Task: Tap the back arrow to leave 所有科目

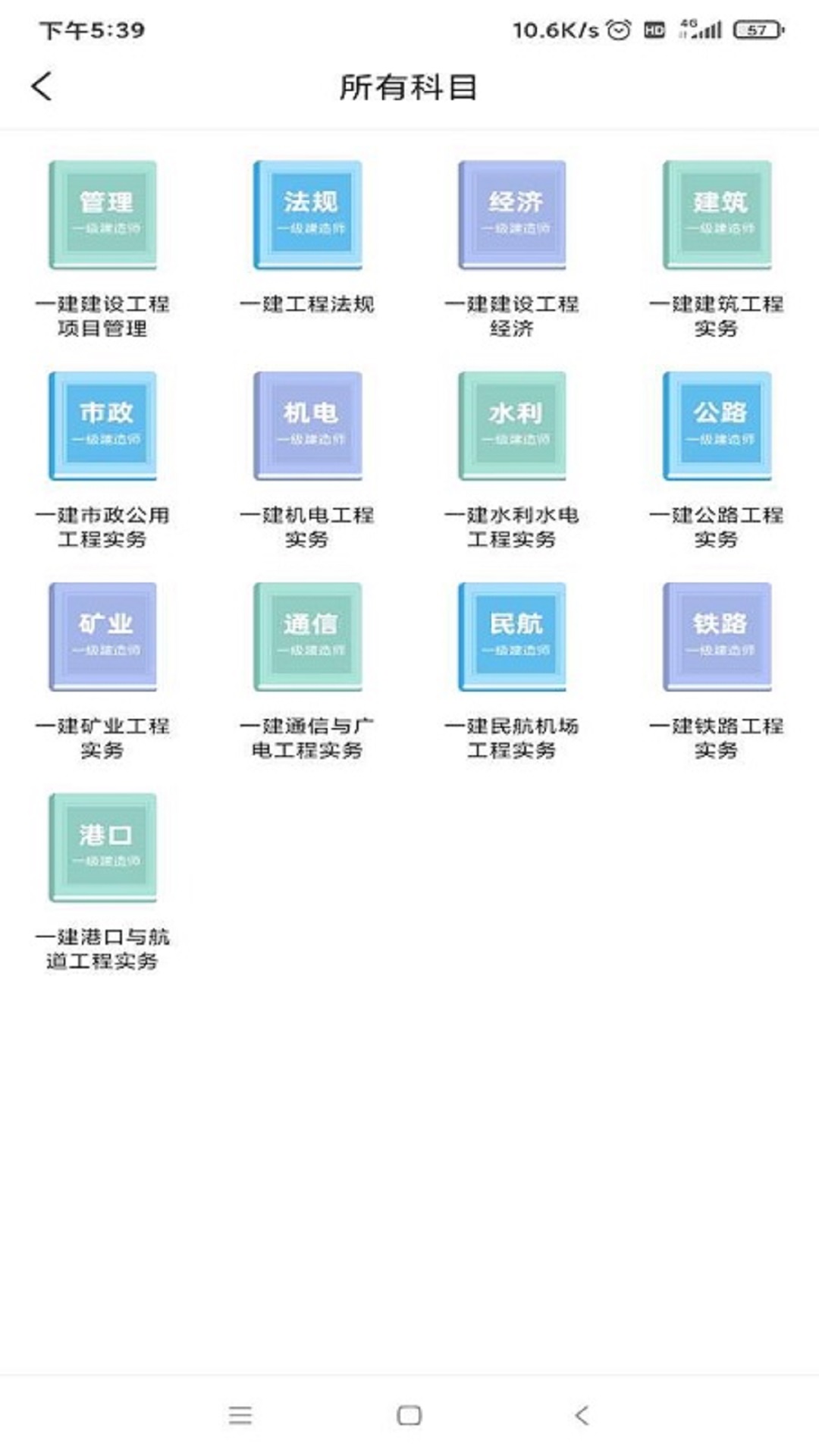Action: click(41, 86)
